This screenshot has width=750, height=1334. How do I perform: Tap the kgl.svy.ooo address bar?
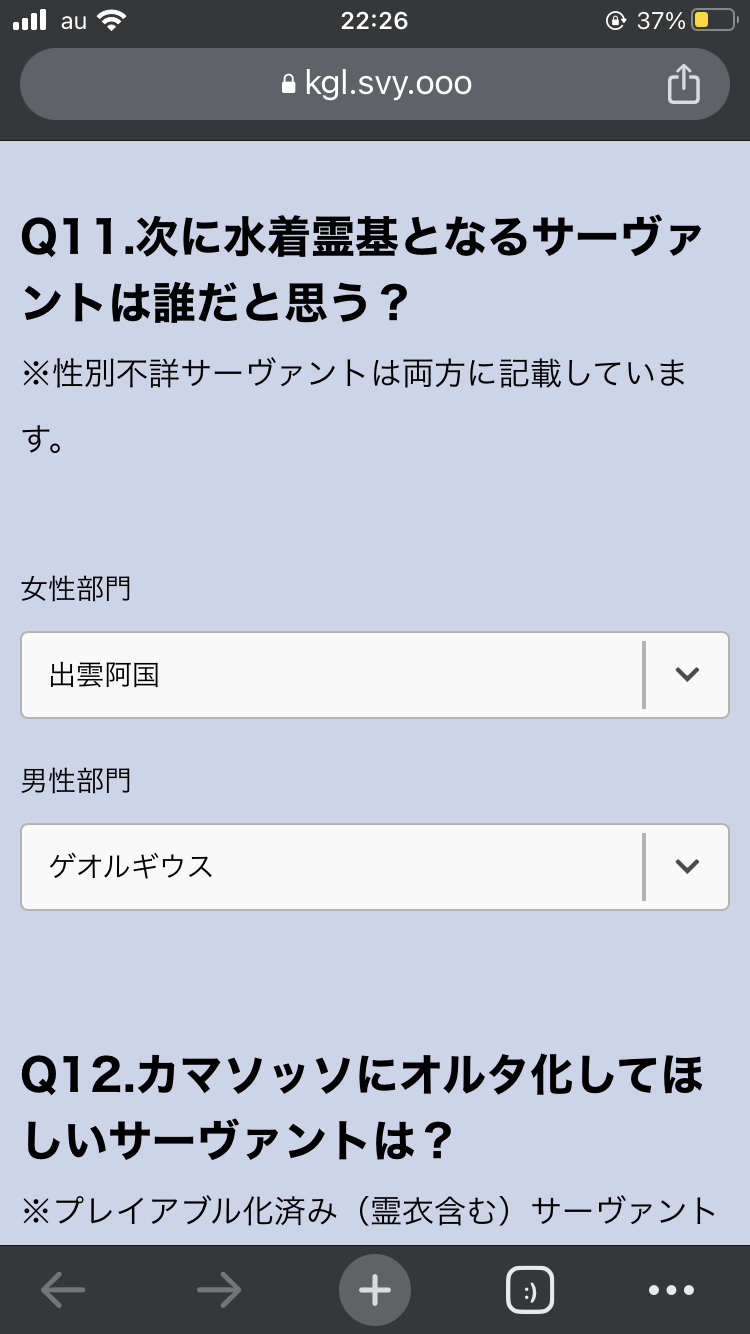point(375,84)
